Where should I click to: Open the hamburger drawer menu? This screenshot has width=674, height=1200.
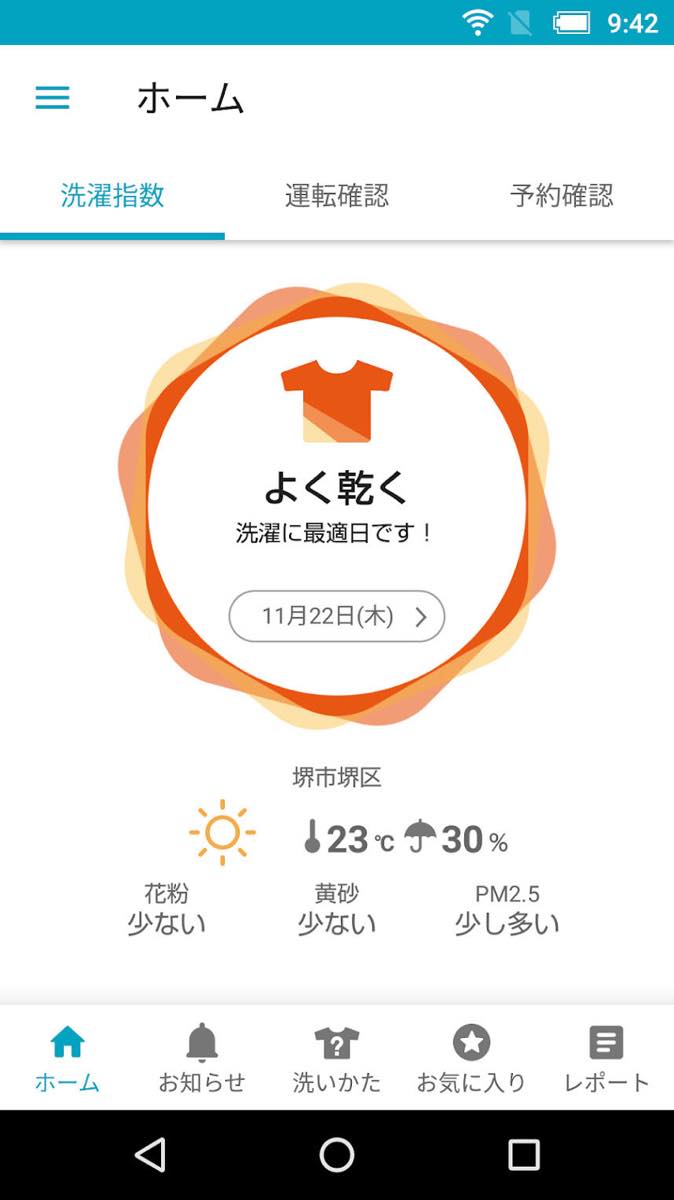click(x=53, y=98)
